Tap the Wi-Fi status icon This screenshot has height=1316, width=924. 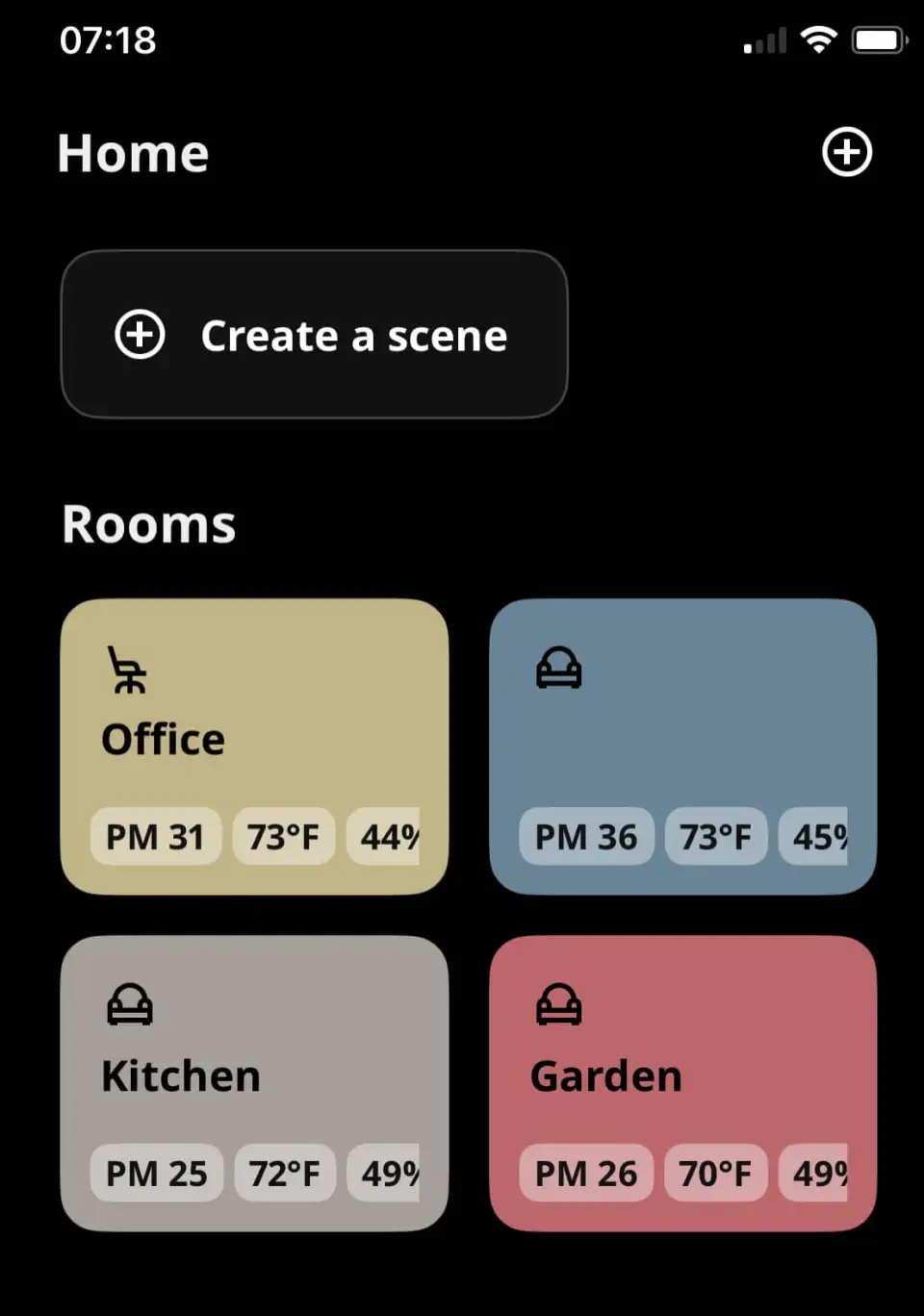tap(816, 40)
